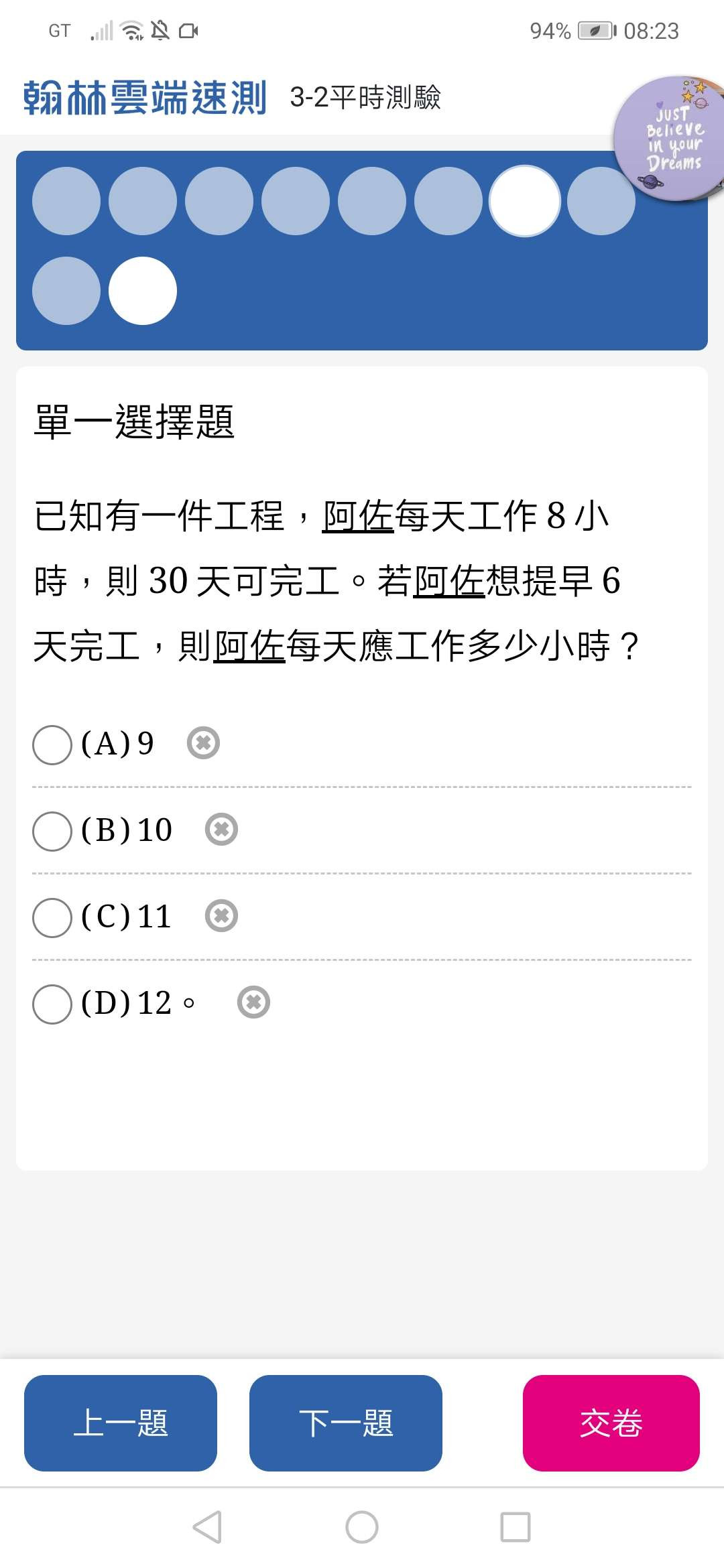This screenshot has width=724, height=1568.
Task: Tap the system back button
Action: (207, 1527)
